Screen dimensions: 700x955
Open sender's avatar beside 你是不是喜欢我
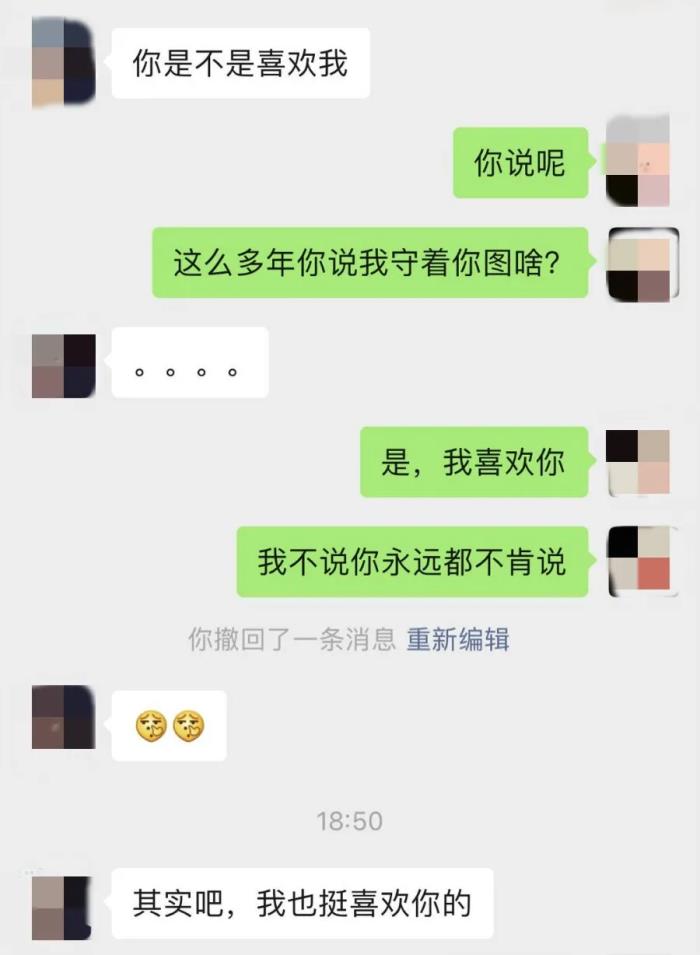[x=63, y=63]
